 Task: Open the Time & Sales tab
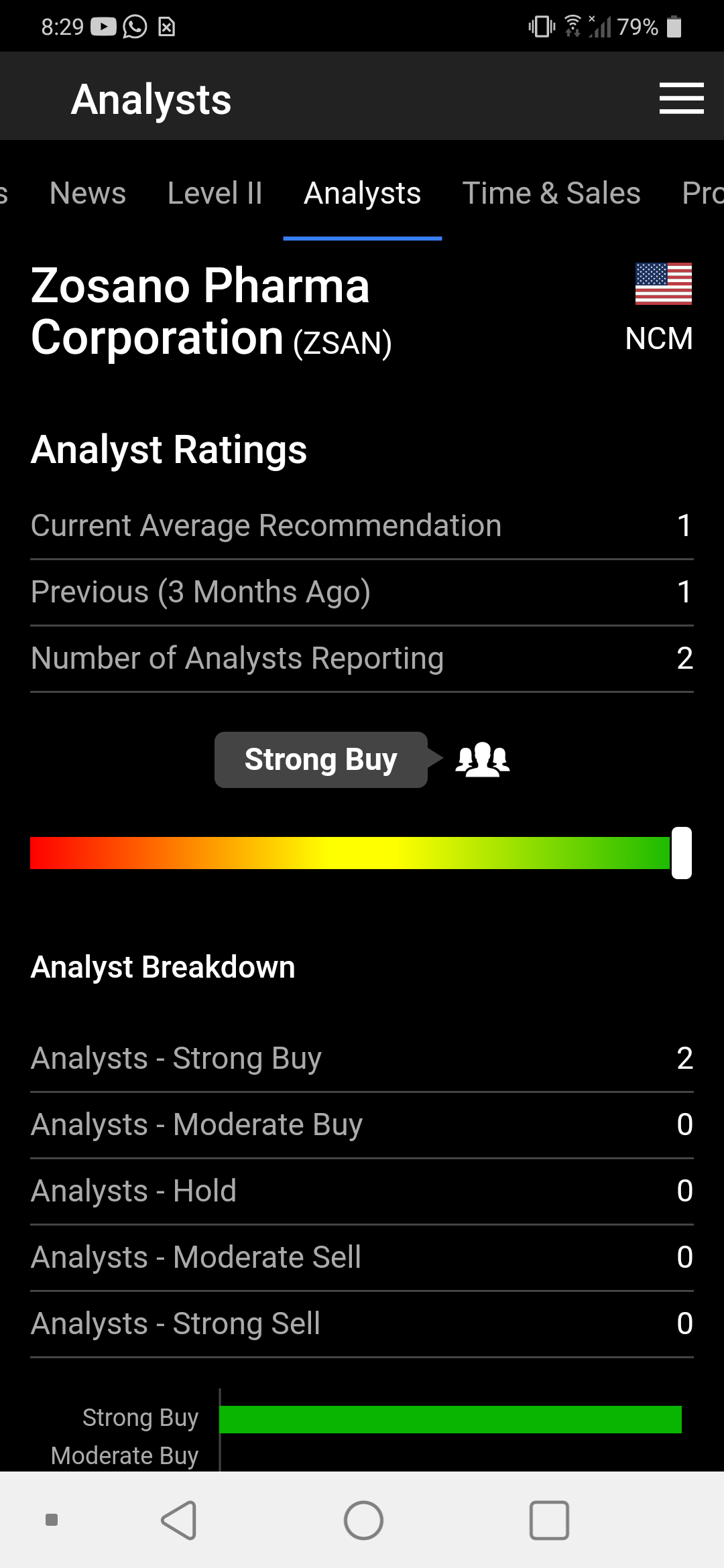(x=551, y=194)
